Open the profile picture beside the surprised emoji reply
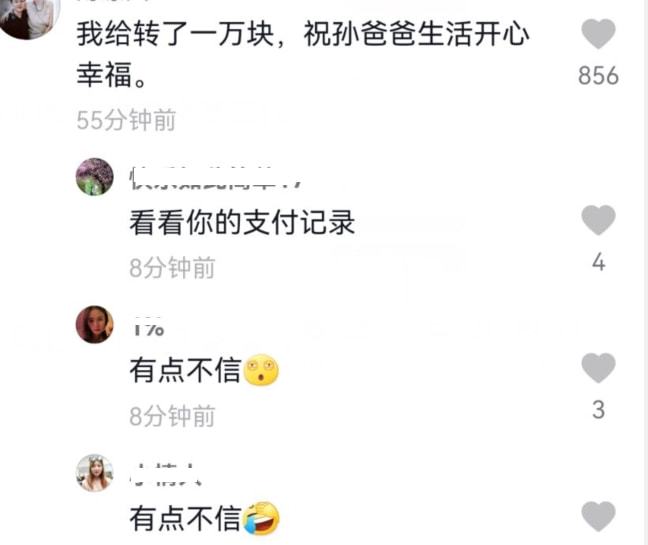The width and height of the screenshot is (648, 545). click(95, 324)
